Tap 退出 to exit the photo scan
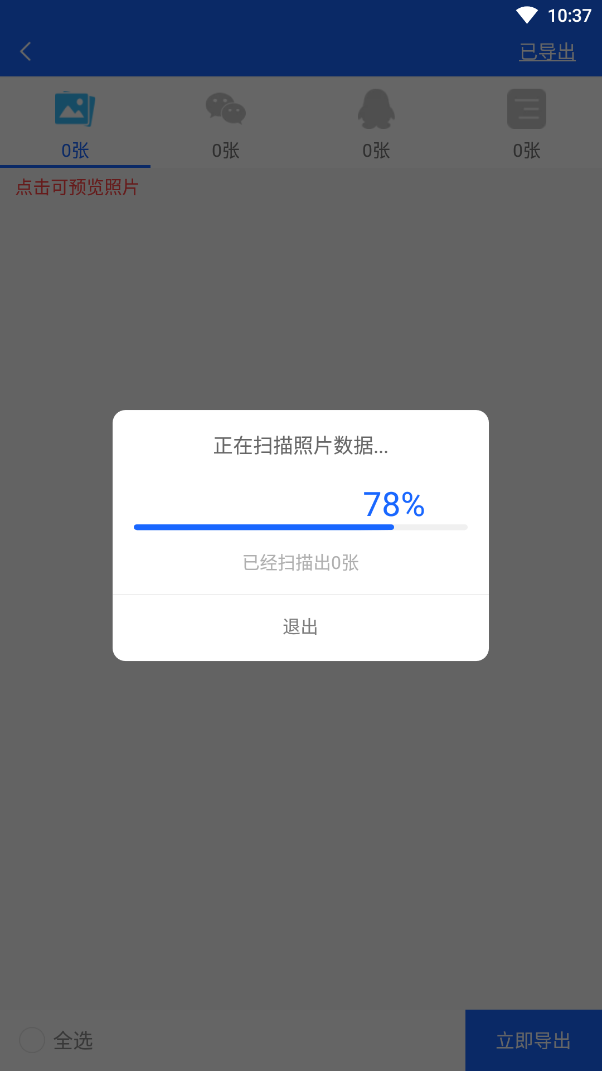The height and width of the screenshot is (1071, 602). [301, 627]
